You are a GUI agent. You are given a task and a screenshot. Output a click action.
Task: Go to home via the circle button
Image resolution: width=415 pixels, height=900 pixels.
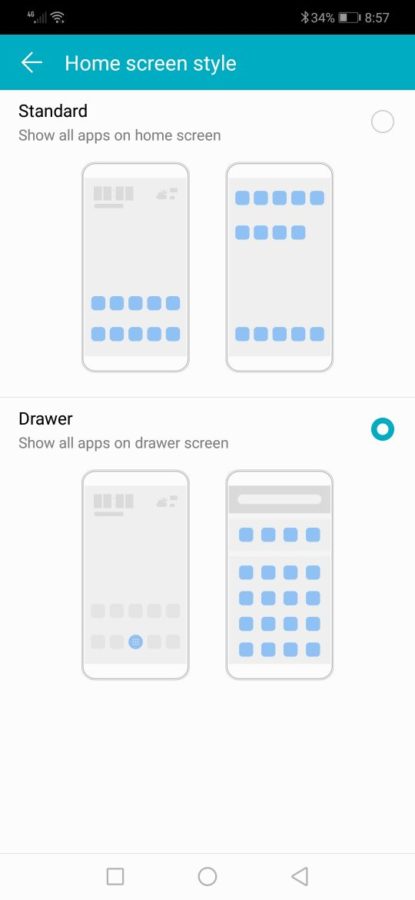[207, 876]
